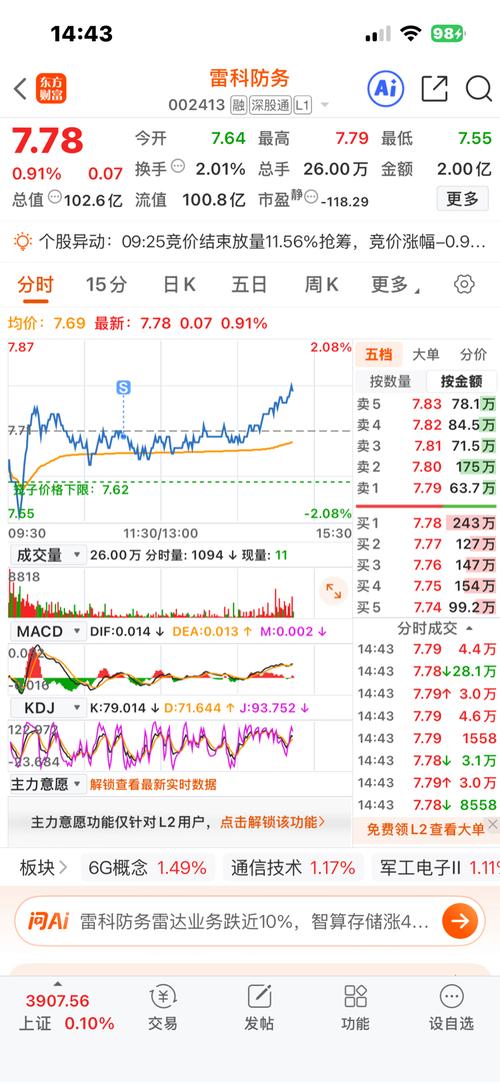Tap the 更多 button beside 金额

point(462,199)
